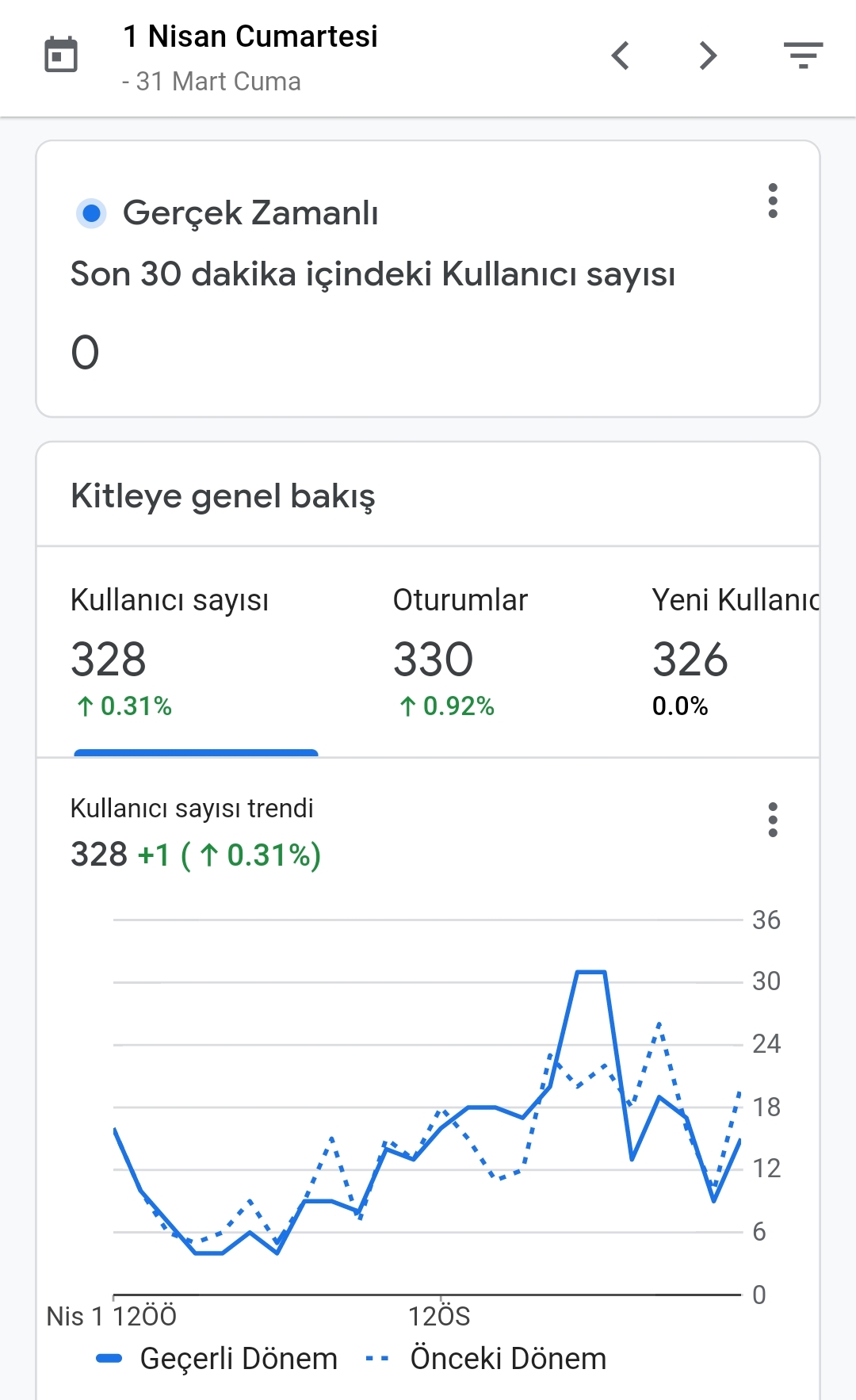Screen dimensions: 856x1400
Task: Go to the next date period
Action: [x=708, y=55]
